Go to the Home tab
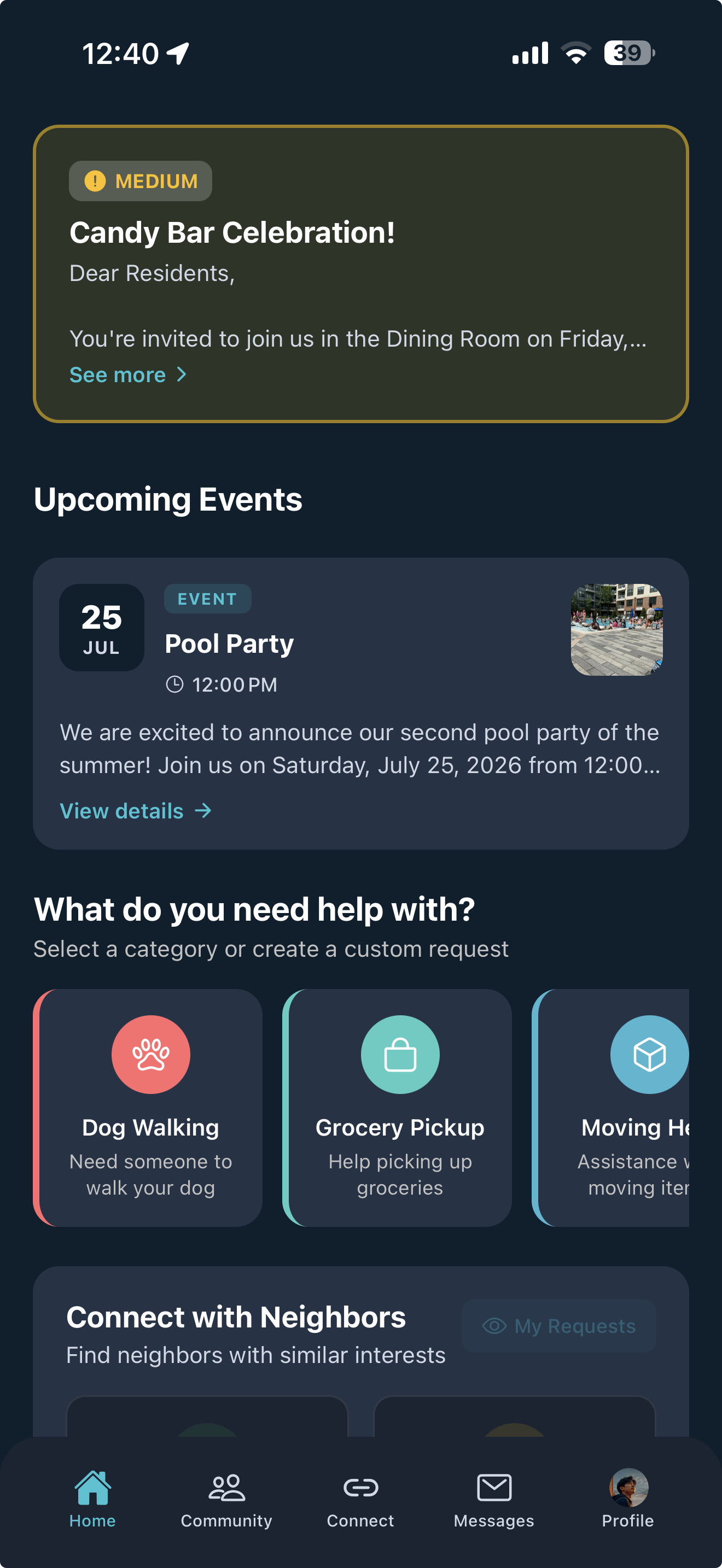Screen dimensions: 722x1568 point(92,1499)
